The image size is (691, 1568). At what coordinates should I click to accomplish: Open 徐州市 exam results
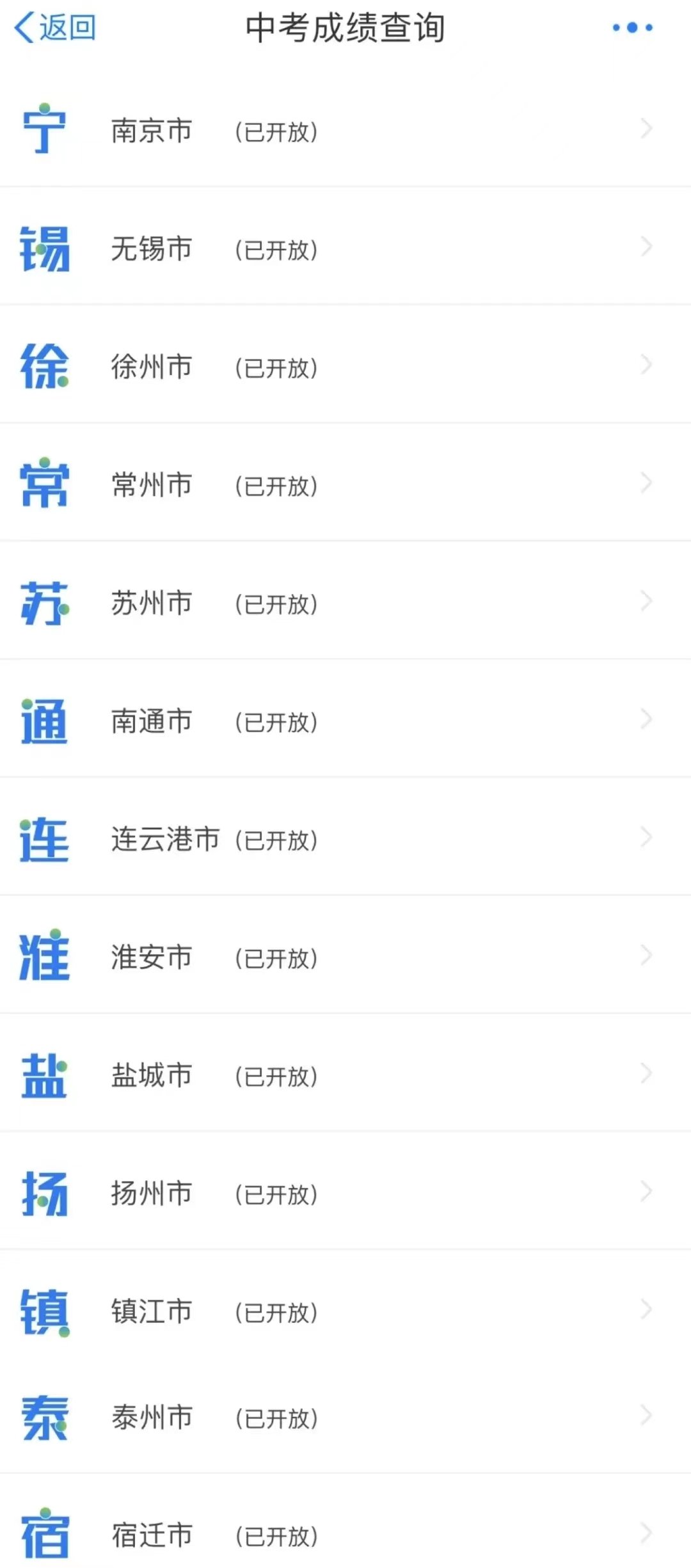coord(152,367)
